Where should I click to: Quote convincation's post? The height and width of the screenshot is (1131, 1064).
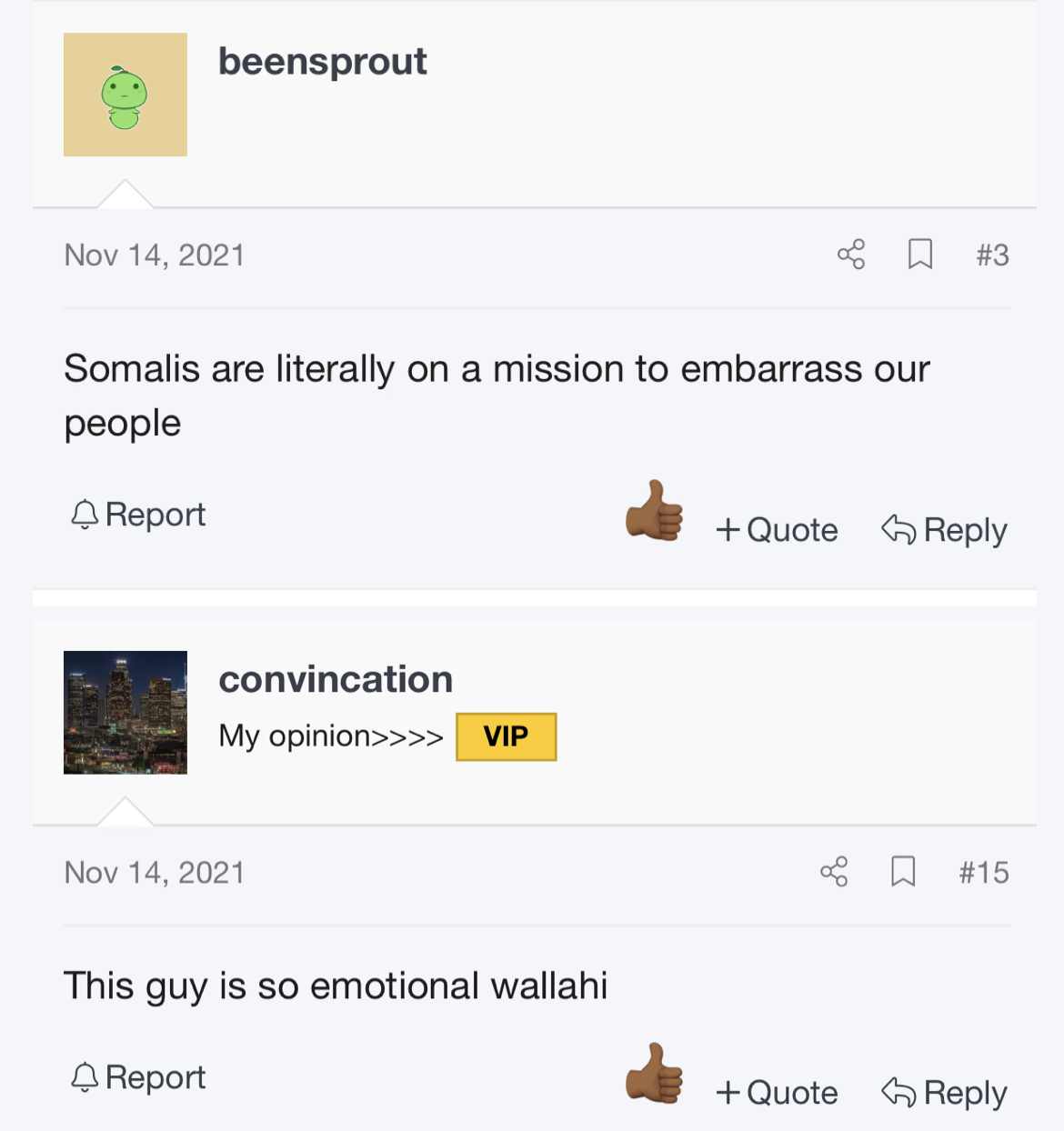coord(777,1093)
